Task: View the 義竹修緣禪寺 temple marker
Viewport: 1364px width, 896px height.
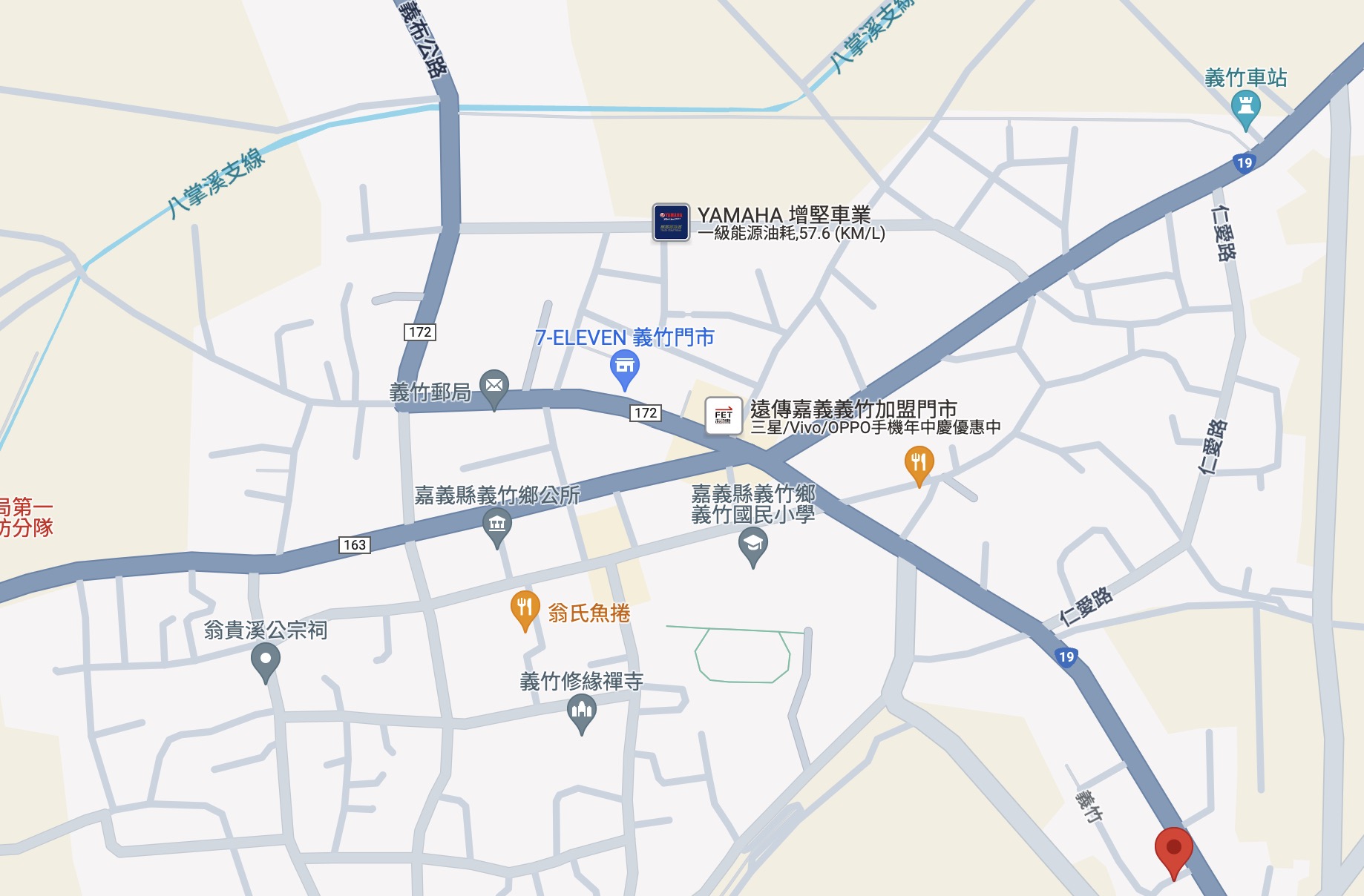Action: (x=582, y=711)
